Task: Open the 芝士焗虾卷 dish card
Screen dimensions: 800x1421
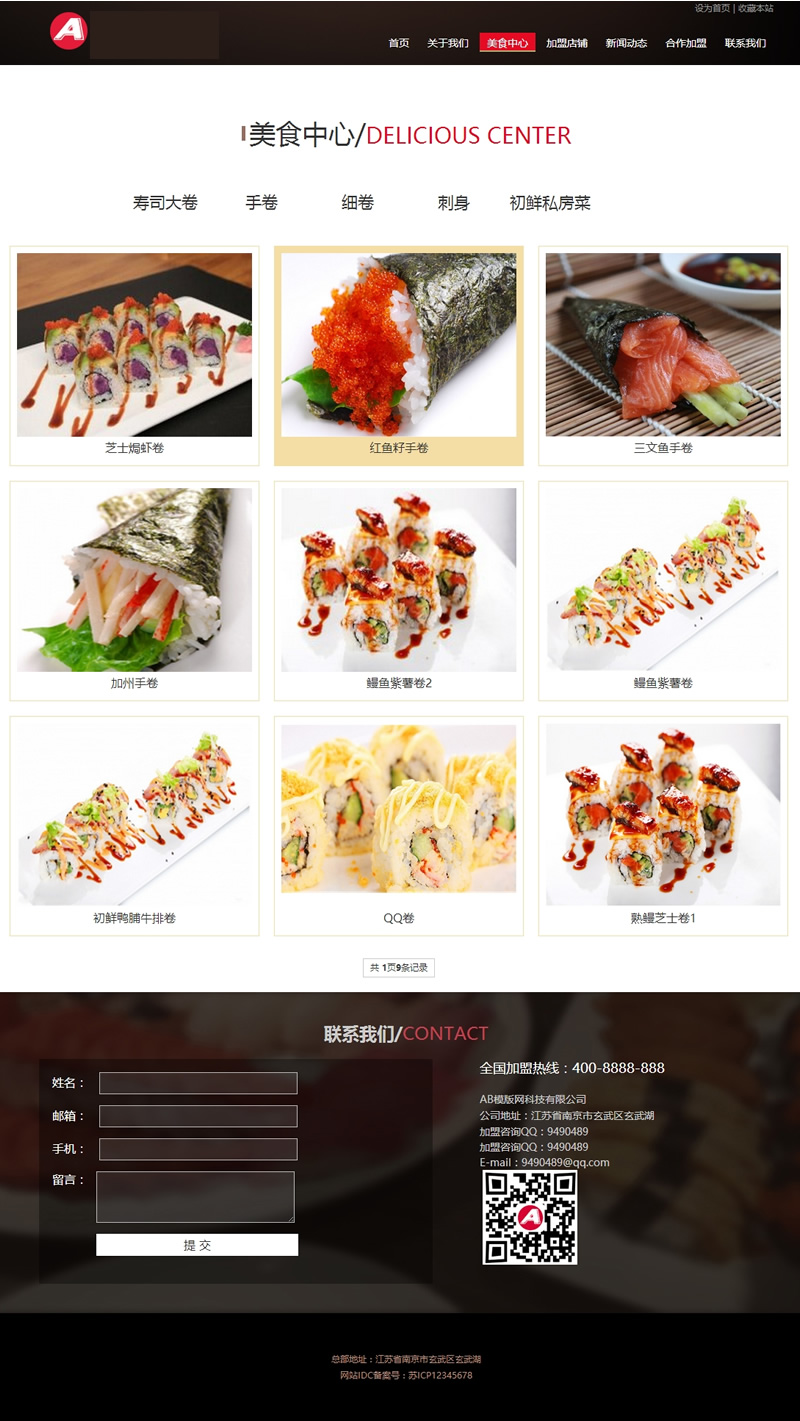Action: (134, 345)
